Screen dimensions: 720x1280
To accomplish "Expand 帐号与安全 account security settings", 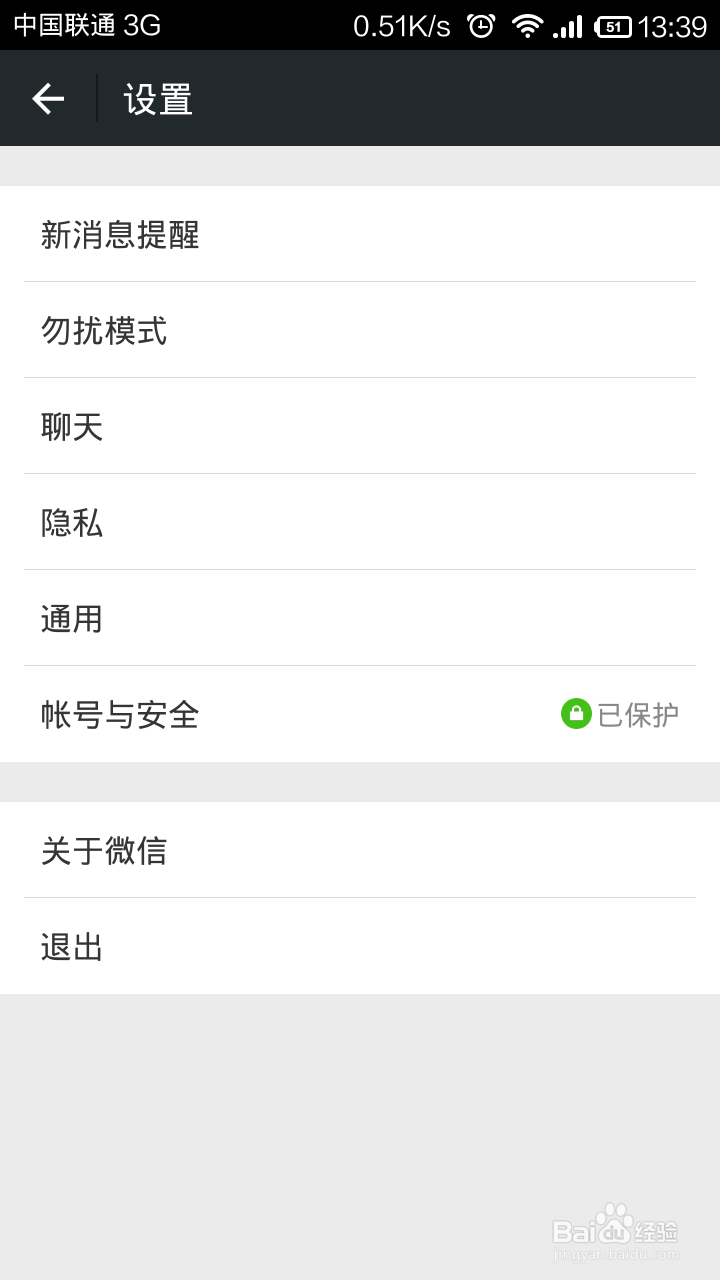I will click(119, 715).
